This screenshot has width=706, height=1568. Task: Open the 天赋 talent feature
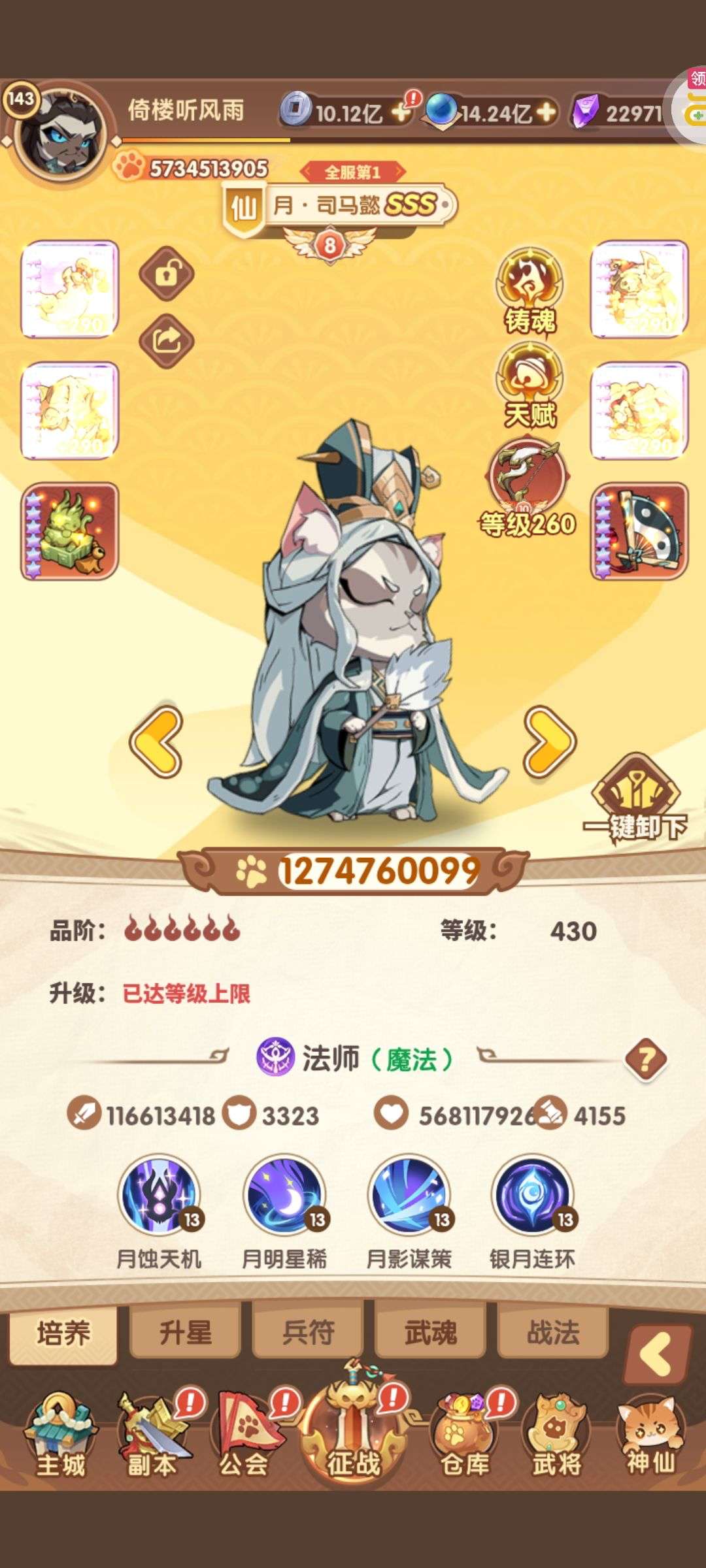(x=530, y=385)
